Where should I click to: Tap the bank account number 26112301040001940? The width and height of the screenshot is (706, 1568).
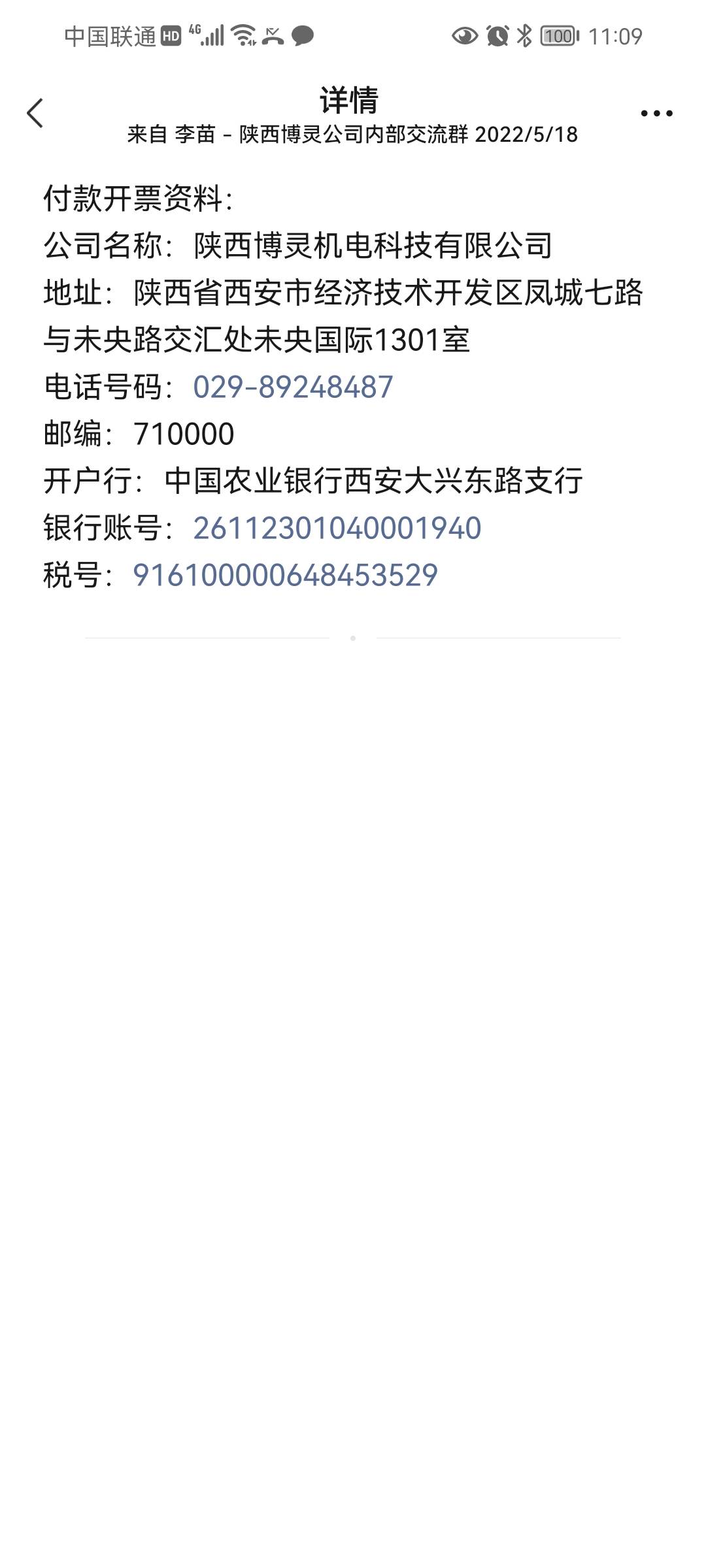337,528
